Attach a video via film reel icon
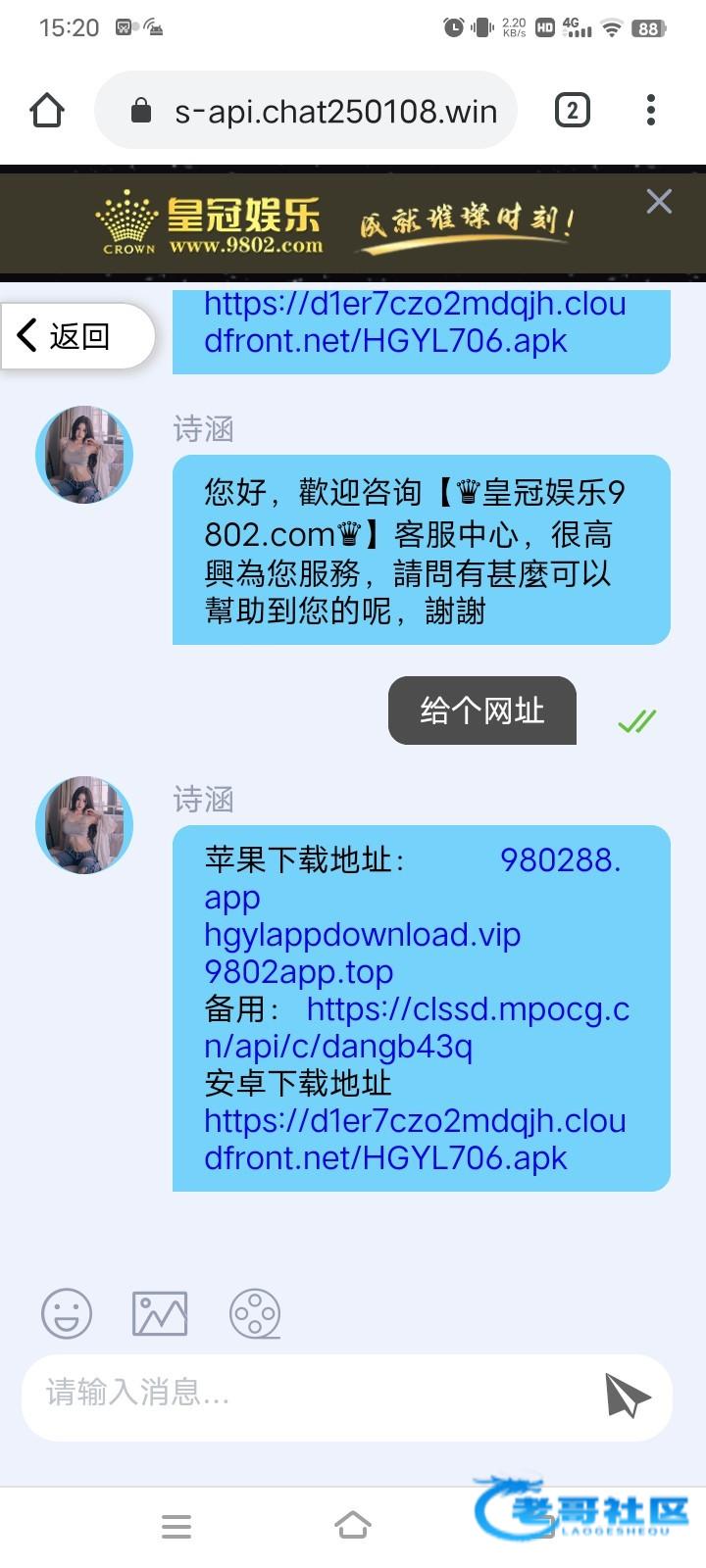Screen dimensions: 706x1568 coord(255,1314)
